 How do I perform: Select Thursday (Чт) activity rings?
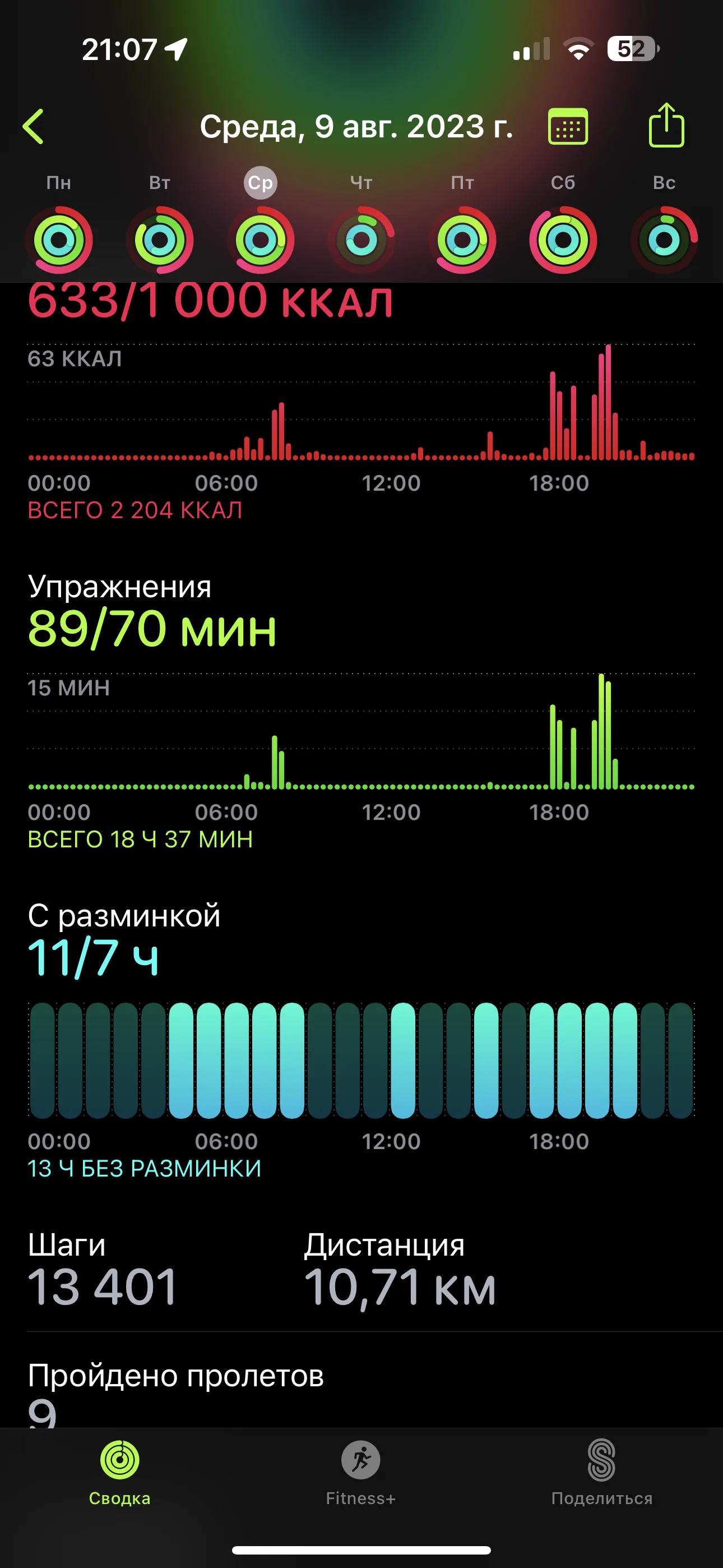pos(361,240)
